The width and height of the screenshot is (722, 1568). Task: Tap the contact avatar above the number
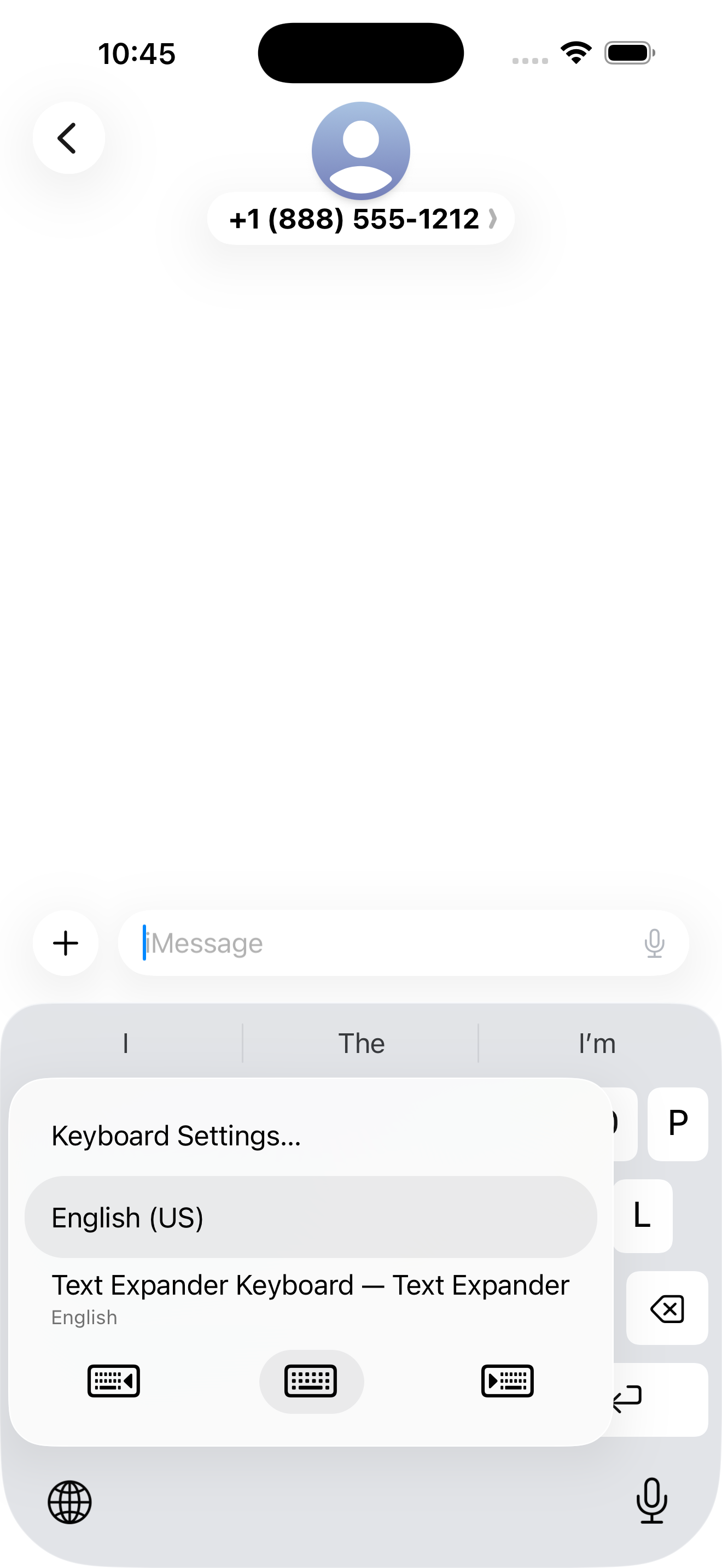click(x=360, y=150)
